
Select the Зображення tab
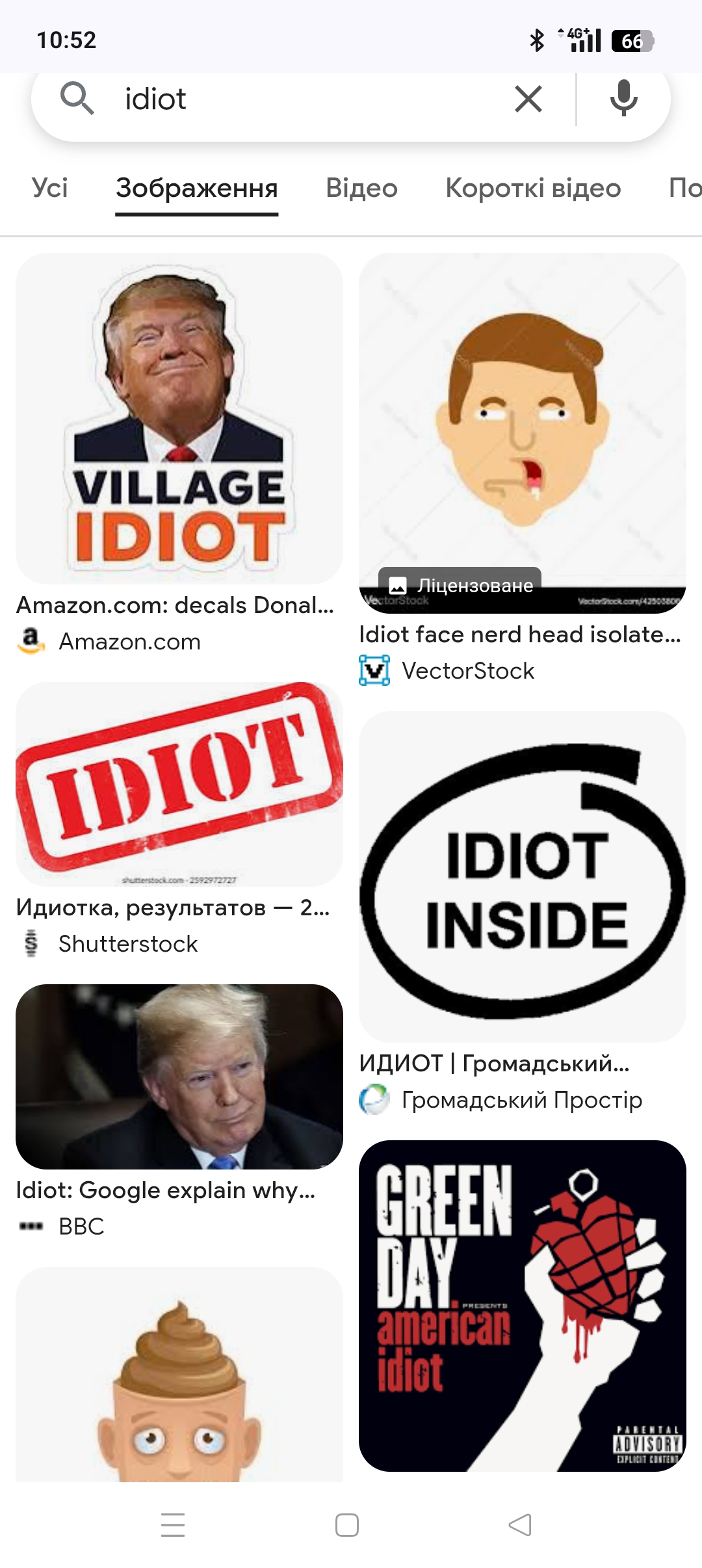click(x=197, y=188)
